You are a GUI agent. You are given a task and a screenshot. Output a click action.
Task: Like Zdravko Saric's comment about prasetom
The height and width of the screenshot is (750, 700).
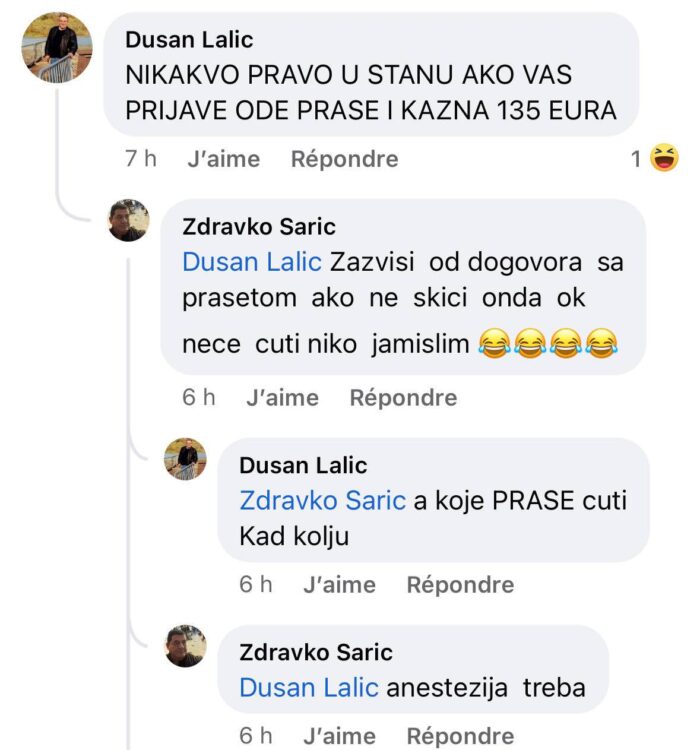[282, 398]
